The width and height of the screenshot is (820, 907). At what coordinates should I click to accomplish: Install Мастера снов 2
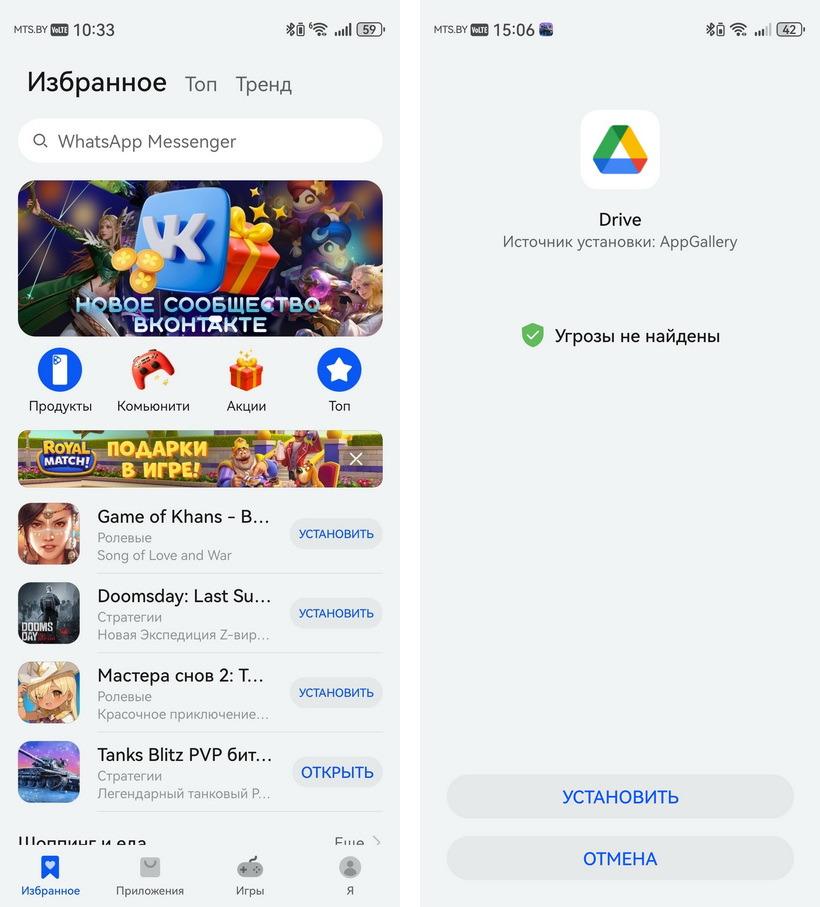click(336, 692)
